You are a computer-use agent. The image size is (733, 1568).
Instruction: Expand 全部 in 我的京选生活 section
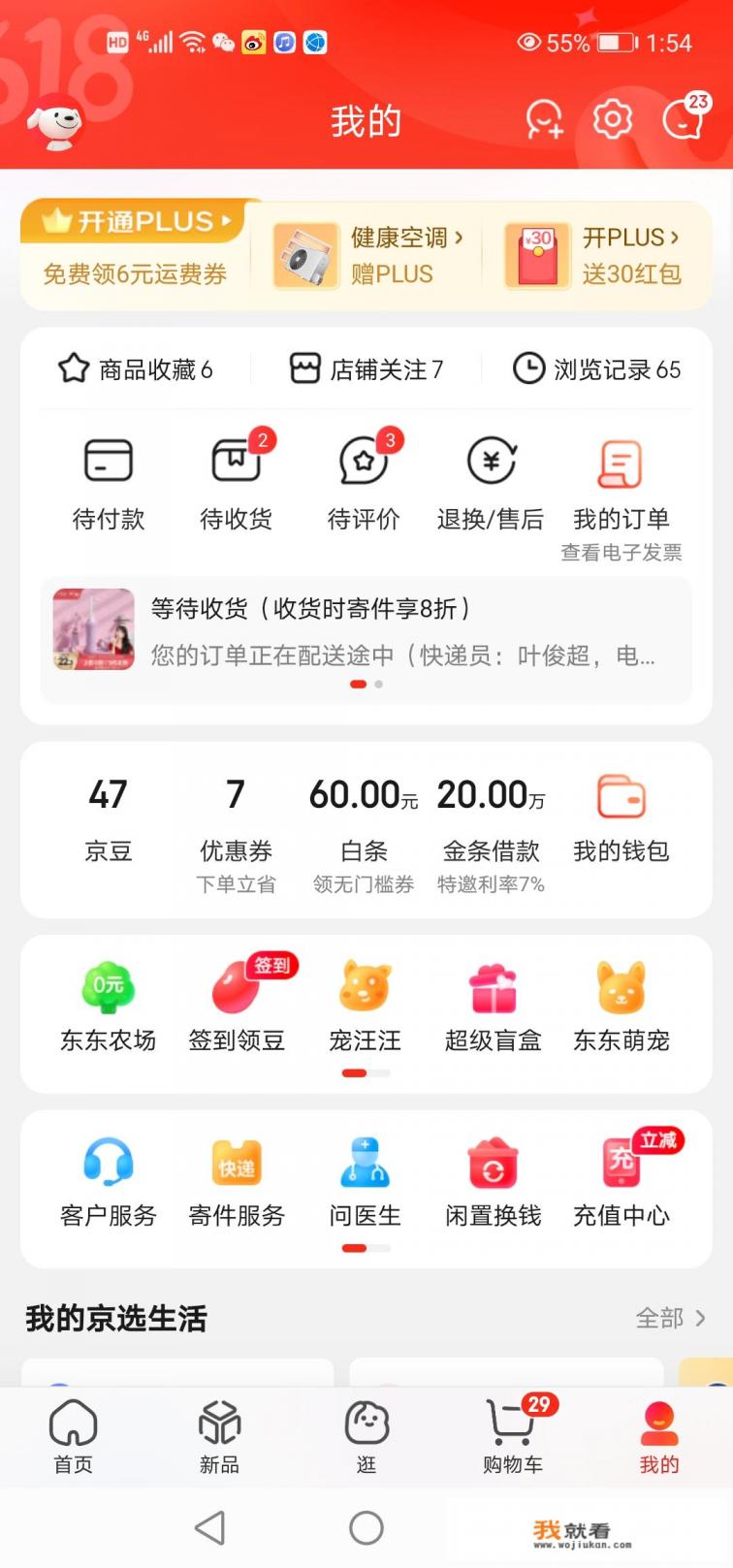[x=666, y=1317]
